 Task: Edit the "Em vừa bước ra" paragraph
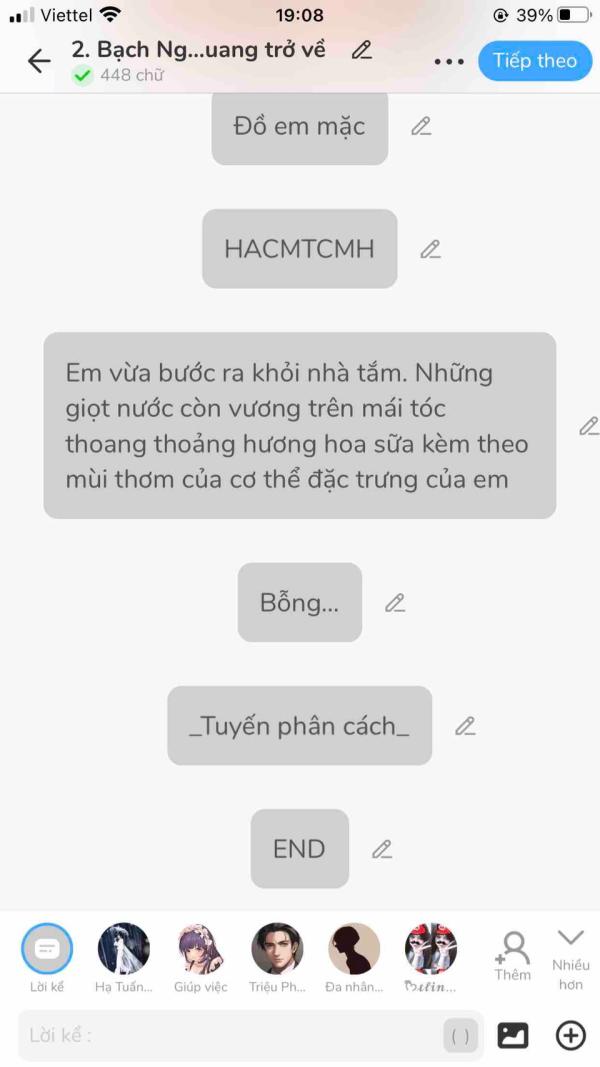(588, 426)
